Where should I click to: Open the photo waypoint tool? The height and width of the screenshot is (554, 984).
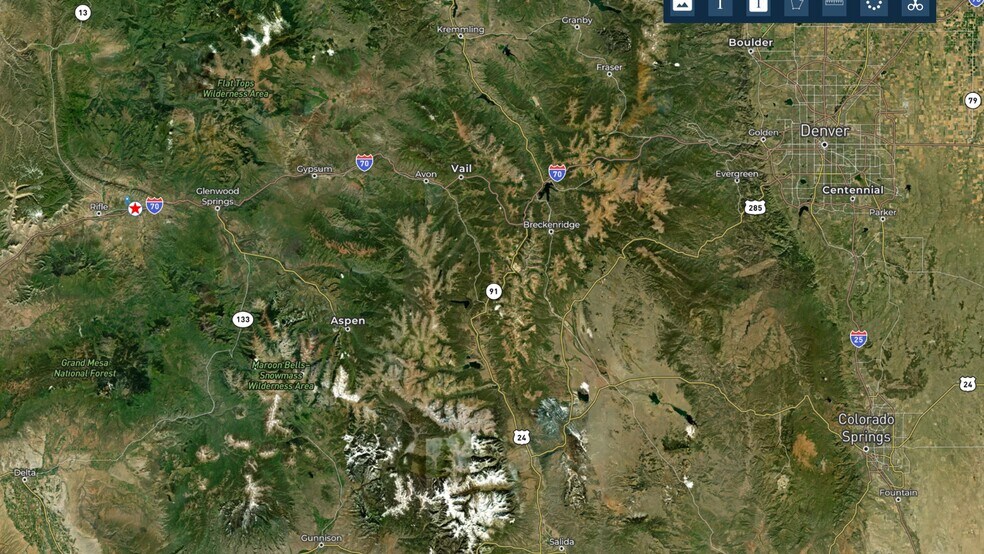(683, 6)
